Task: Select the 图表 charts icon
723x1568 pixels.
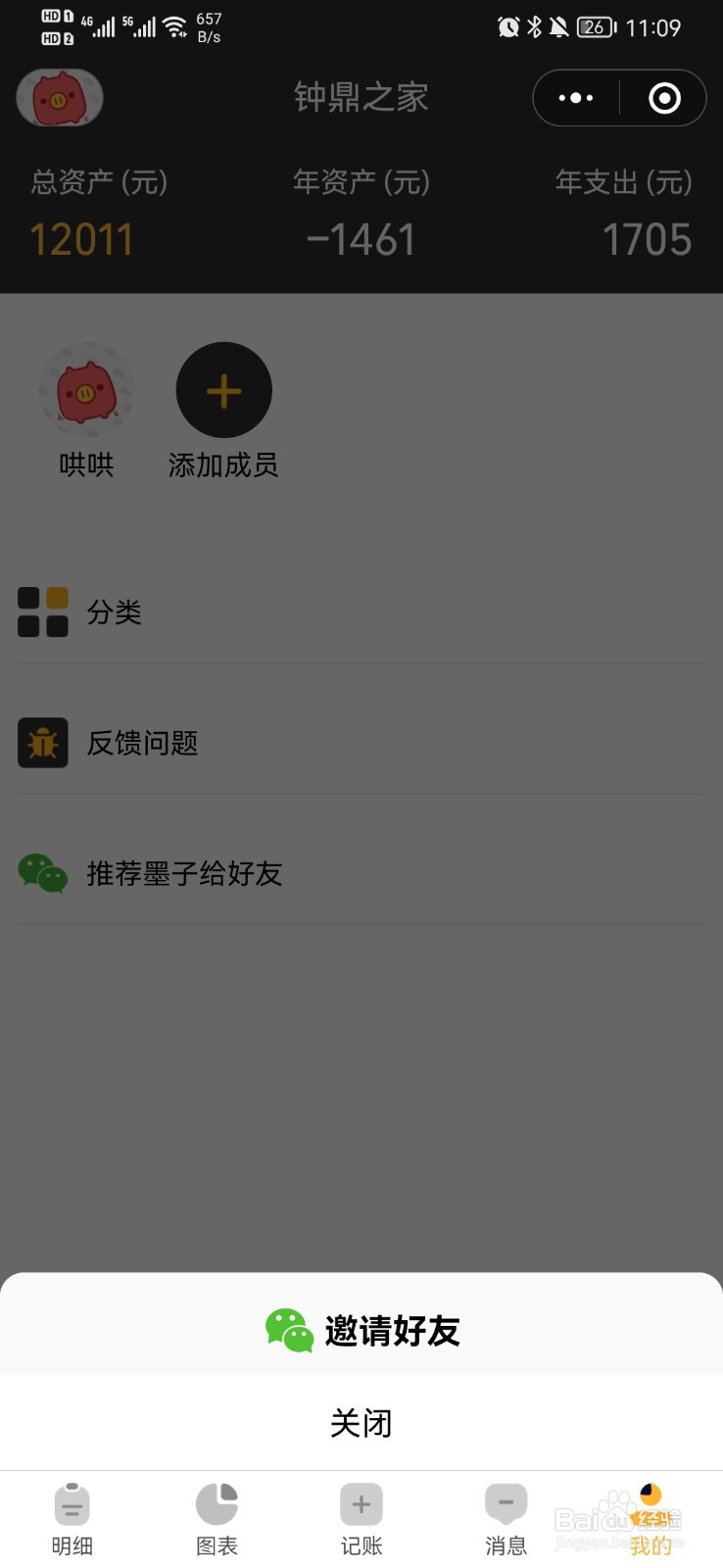Action: pyautogui.click(x=217, y=1504)
